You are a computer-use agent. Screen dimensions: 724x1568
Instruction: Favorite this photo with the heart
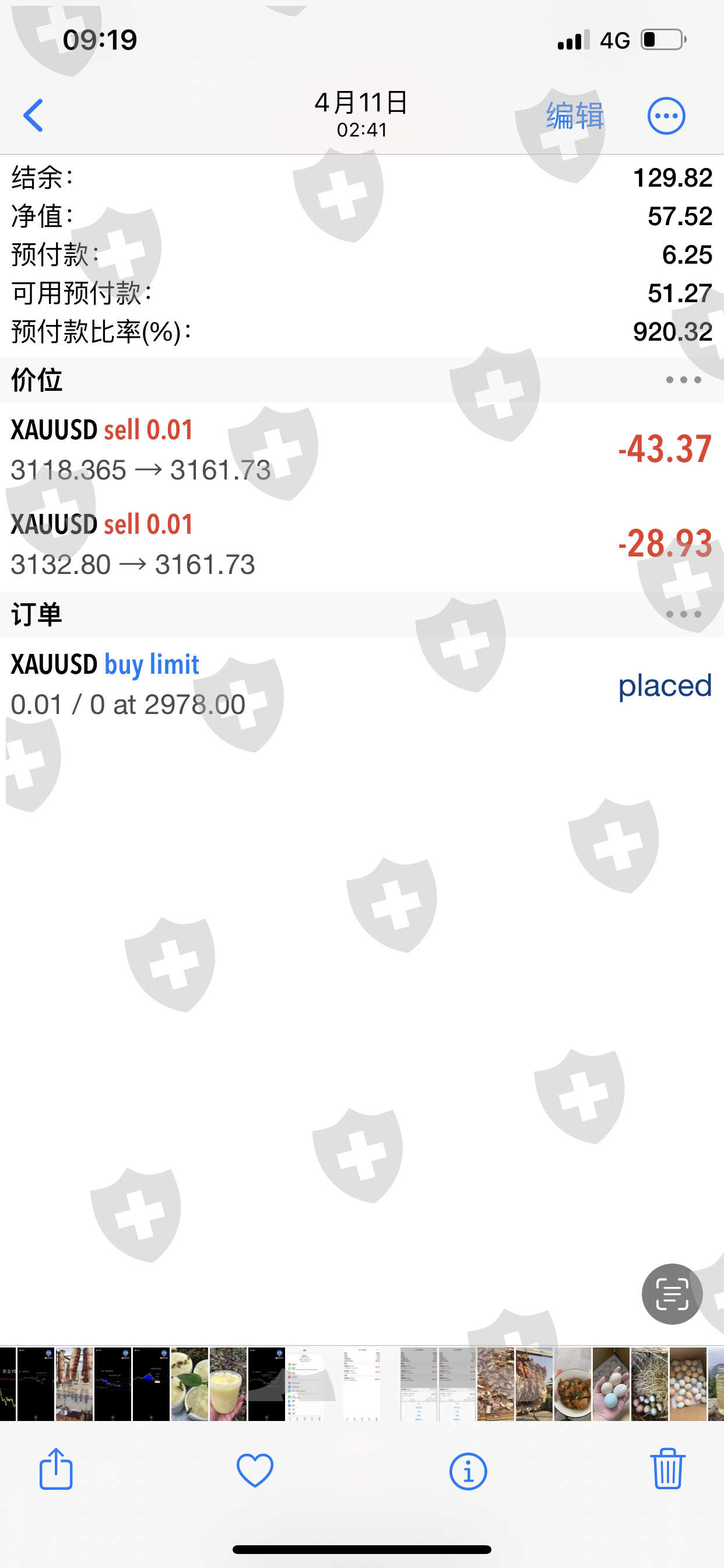click(x=254, y=1469)
